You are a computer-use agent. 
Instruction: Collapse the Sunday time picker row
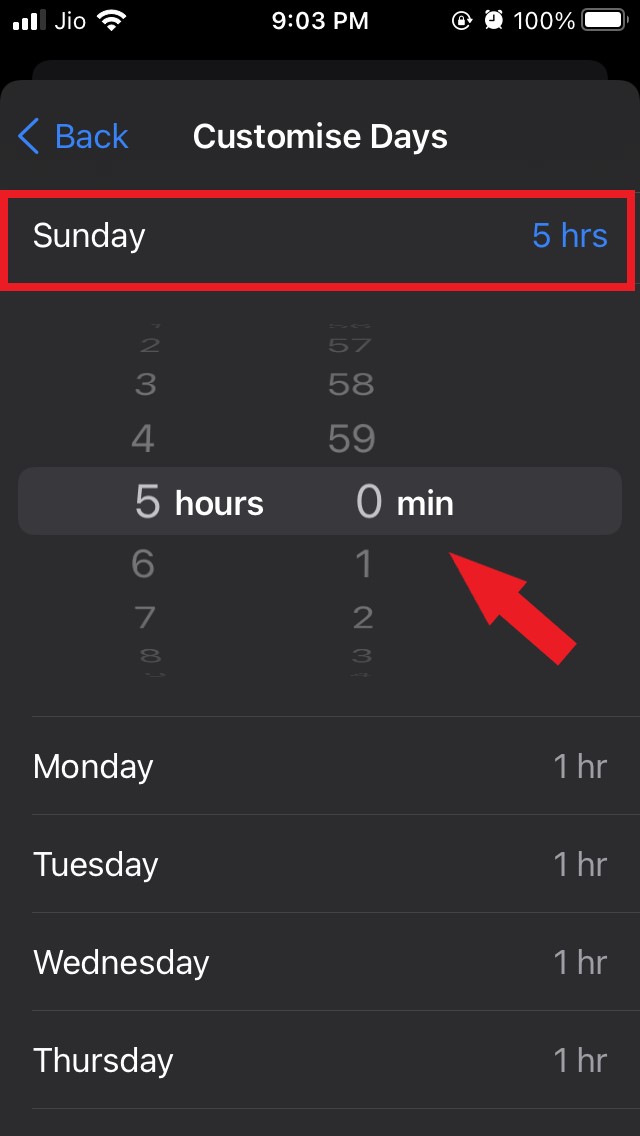coord(319,236)
